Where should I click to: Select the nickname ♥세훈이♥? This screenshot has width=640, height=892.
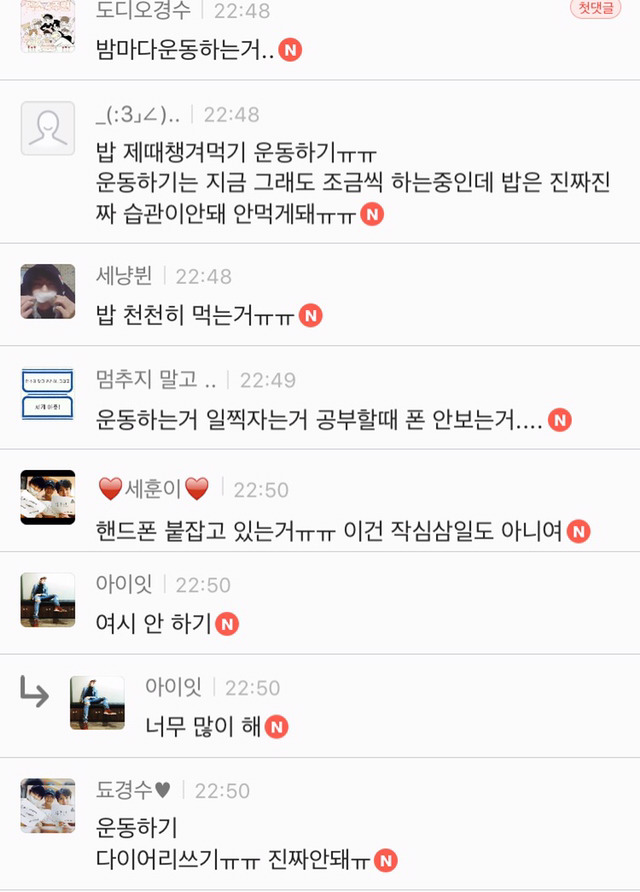154,489
